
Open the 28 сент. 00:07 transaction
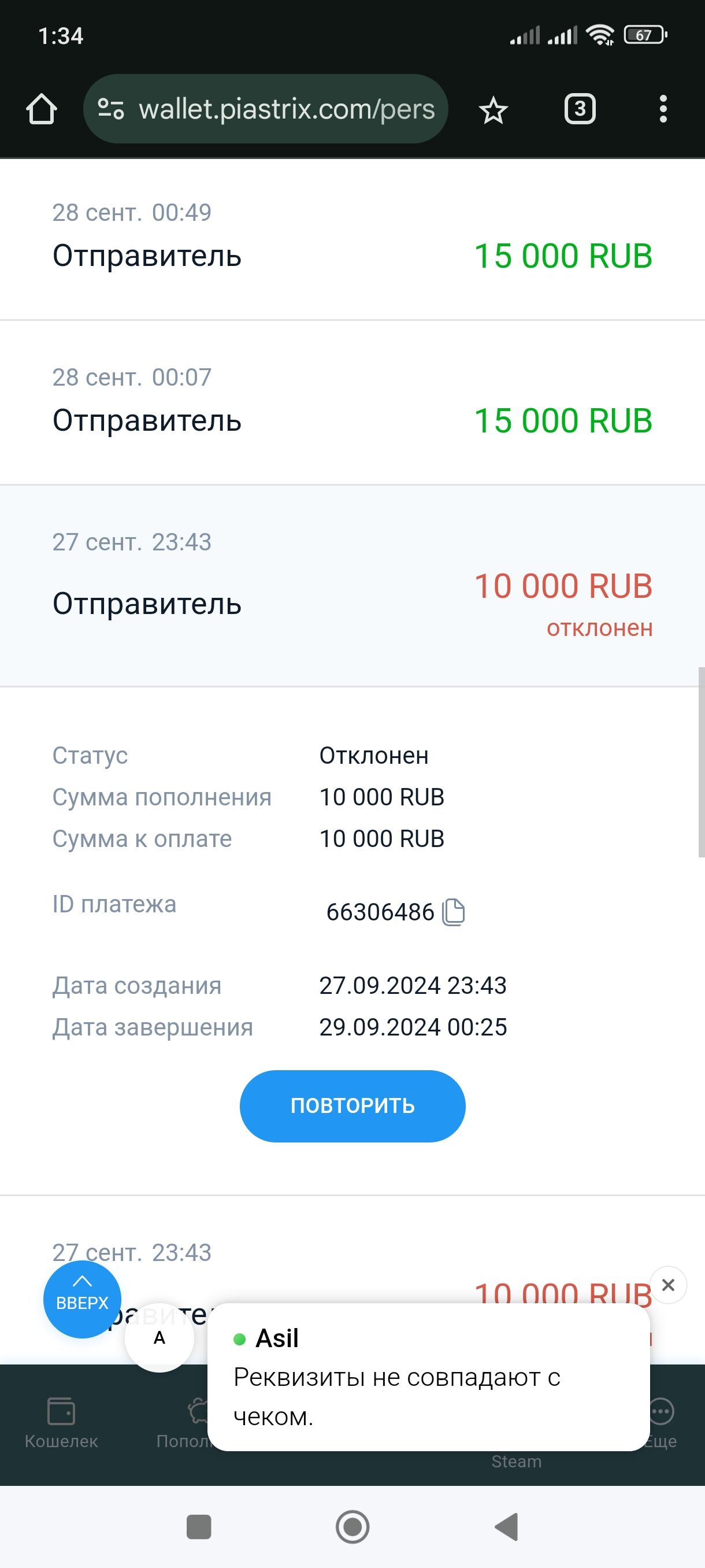352,403
